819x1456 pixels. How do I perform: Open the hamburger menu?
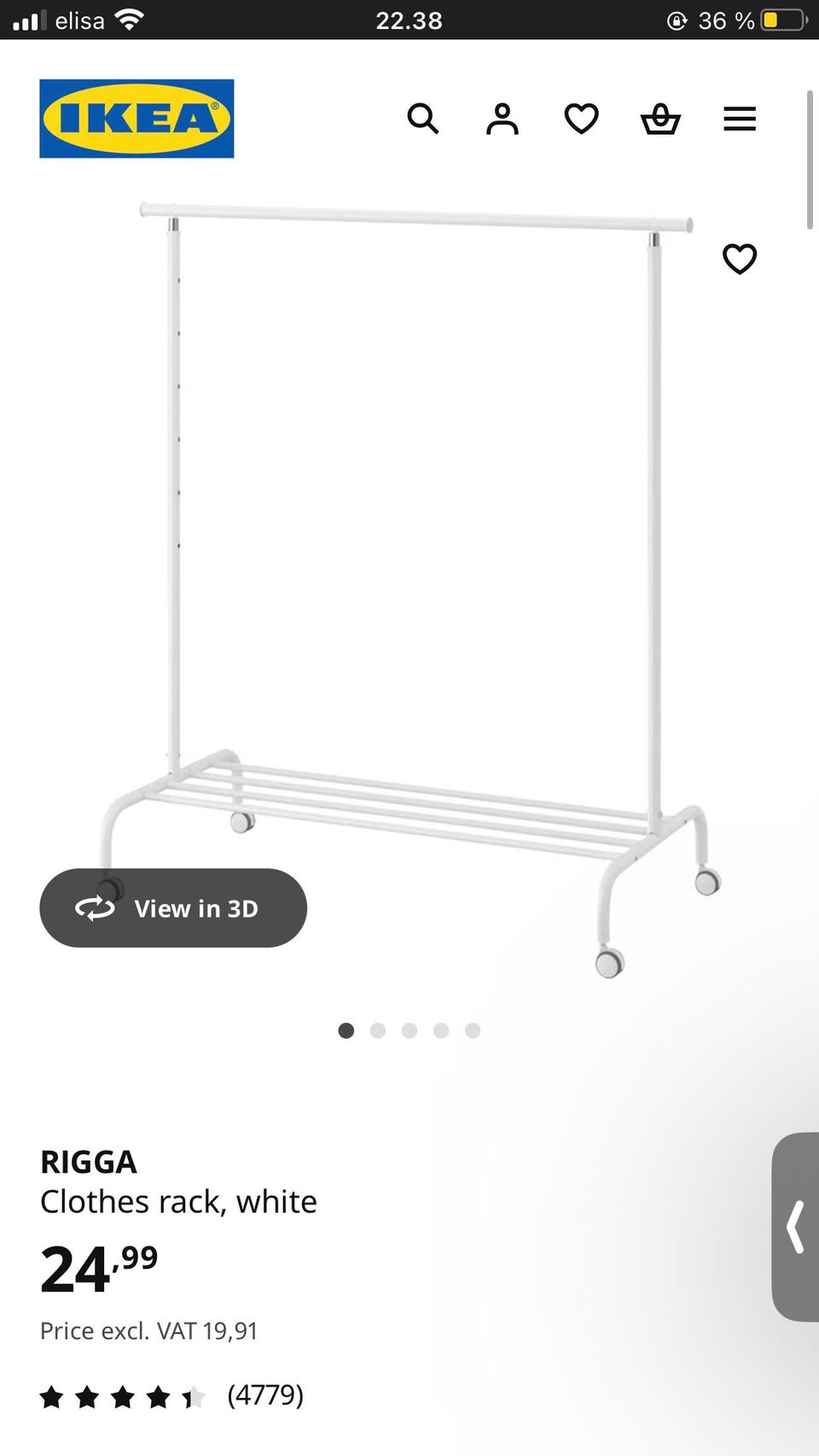(740, 119)
